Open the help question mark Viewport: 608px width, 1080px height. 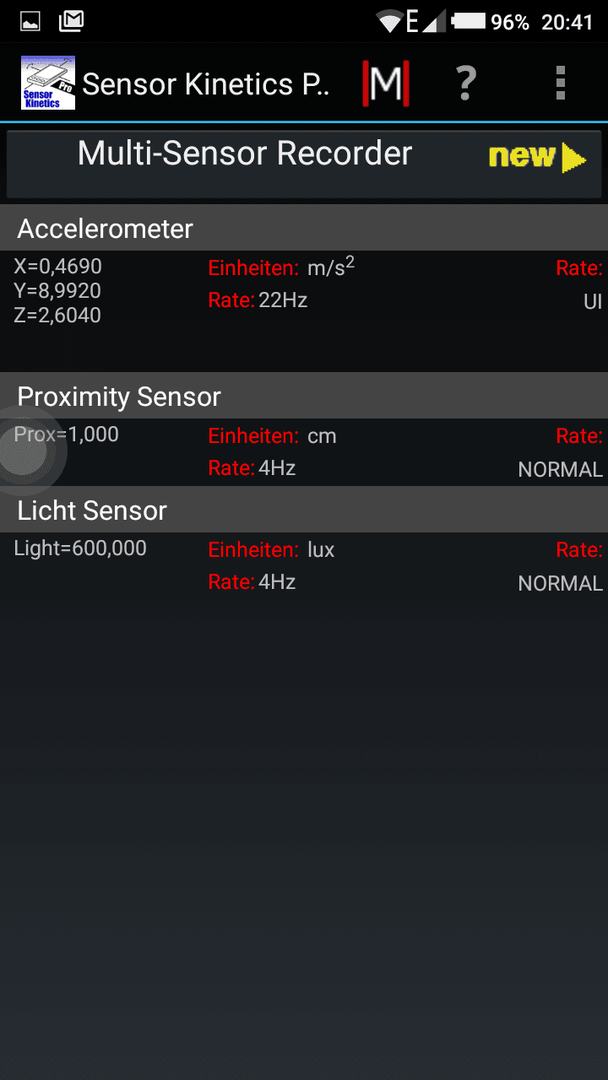(x=466, y=83)
